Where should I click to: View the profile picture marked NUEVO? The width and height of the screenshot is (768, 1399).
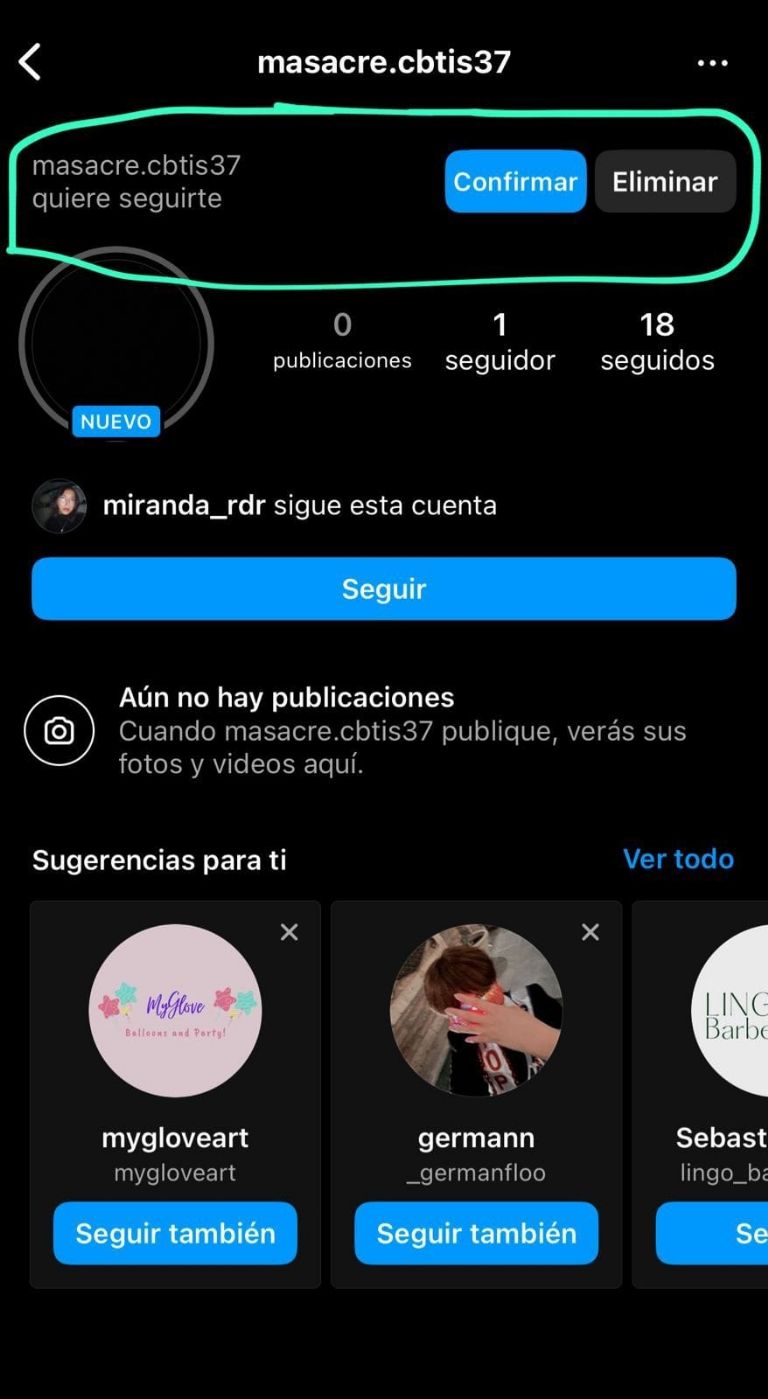point(116,343)
